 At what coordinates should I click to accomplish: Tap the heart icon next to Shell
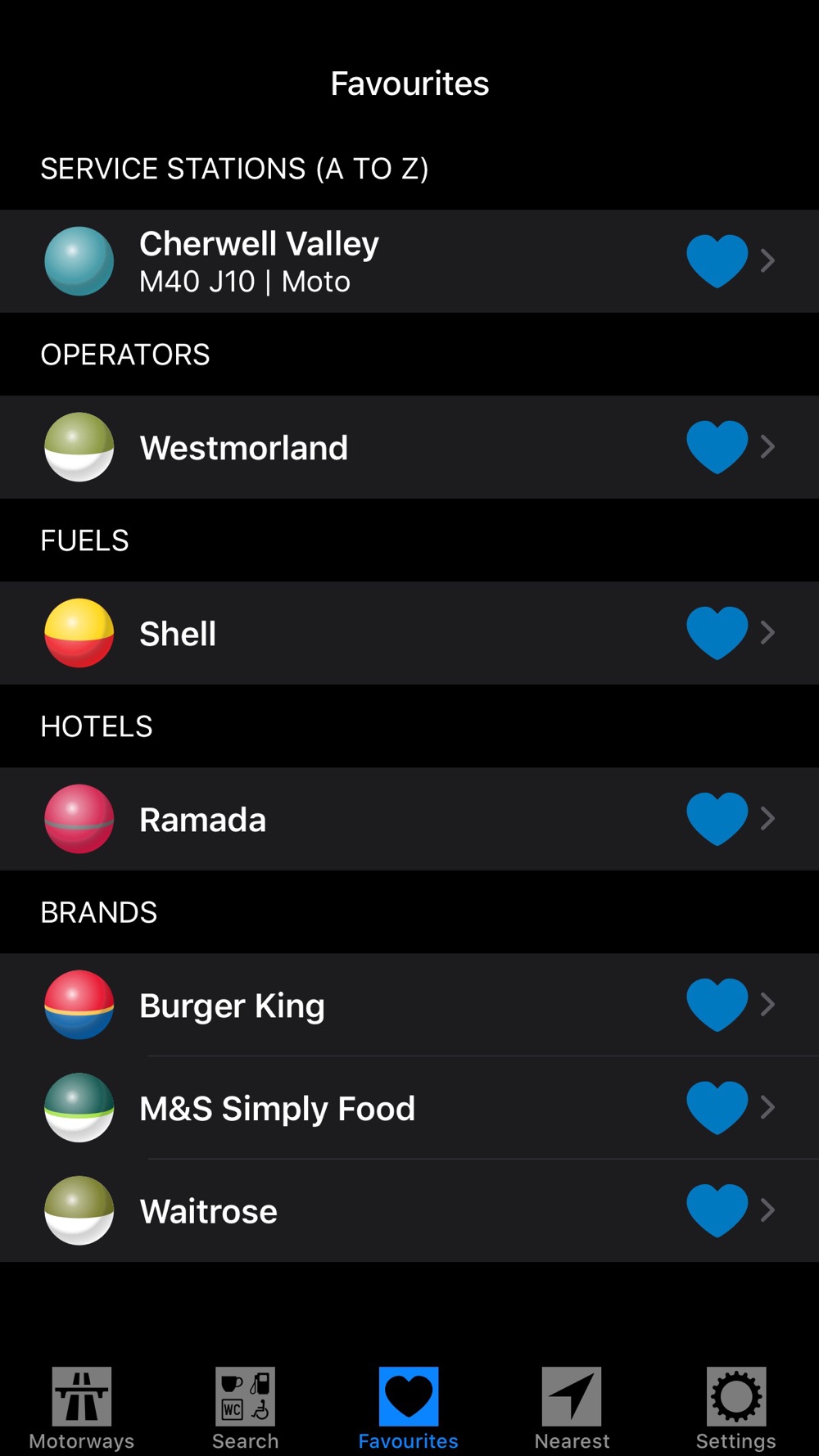tap(717, 633)
